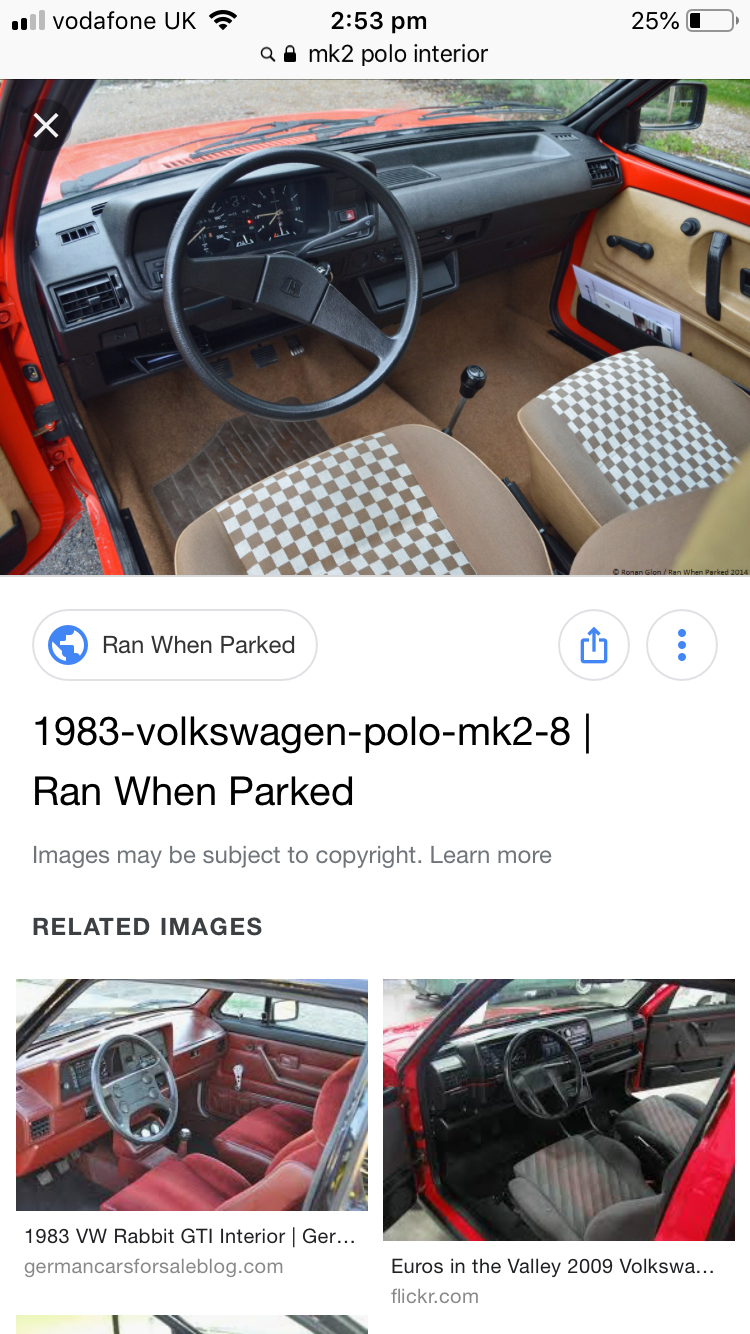View the main Polo interior photo
The height and width of the screenshot is (1334, 750).
pos(375,328)
